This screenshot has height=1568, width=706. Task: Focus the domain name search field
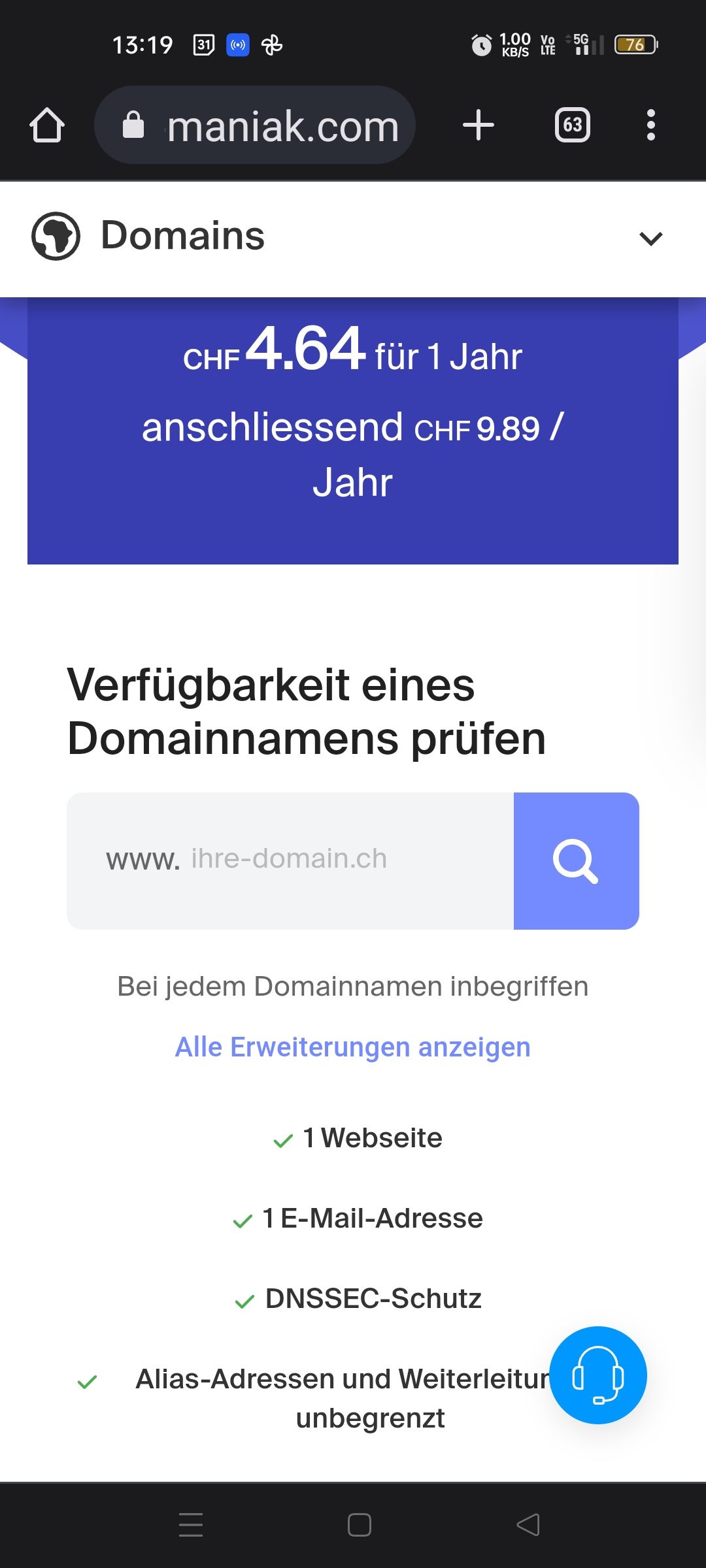click(x=307, y=860)
